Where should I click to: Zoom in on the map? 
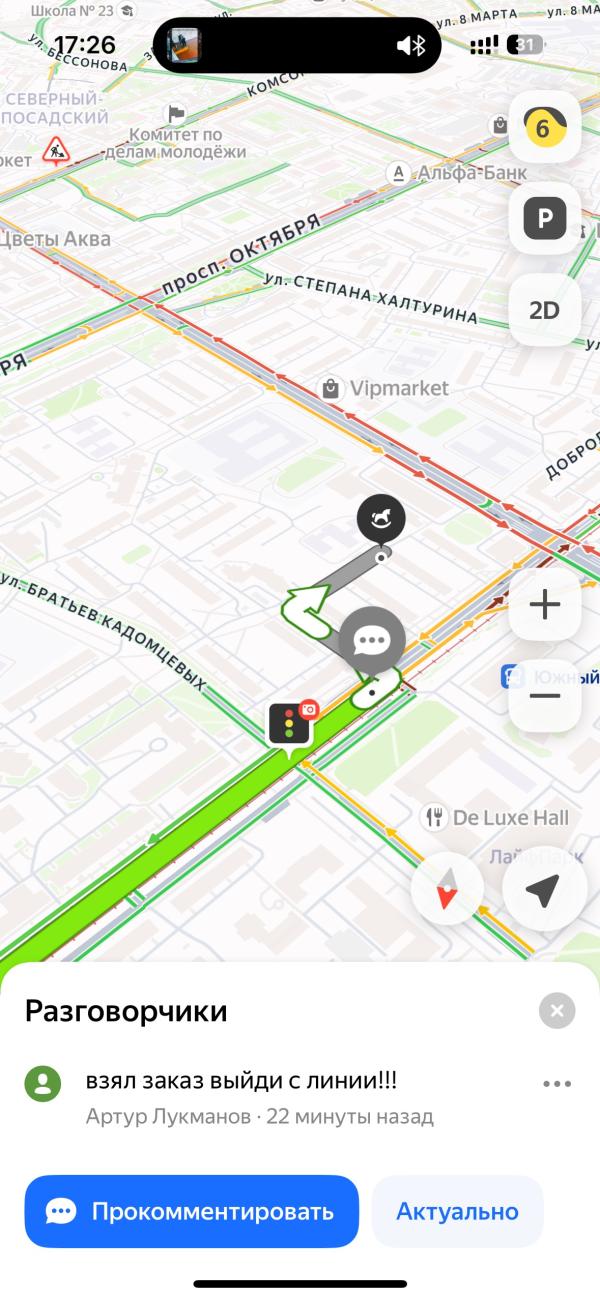click(544, 605)
